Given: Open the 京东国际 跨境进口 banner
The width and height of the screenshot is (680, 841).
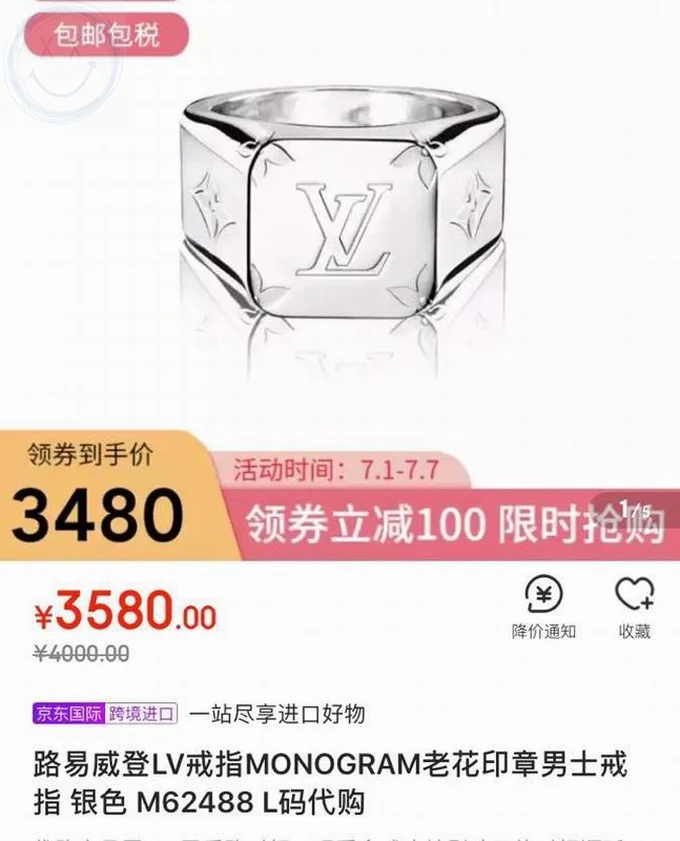Looking at the screenshot, I should point(105,714).
